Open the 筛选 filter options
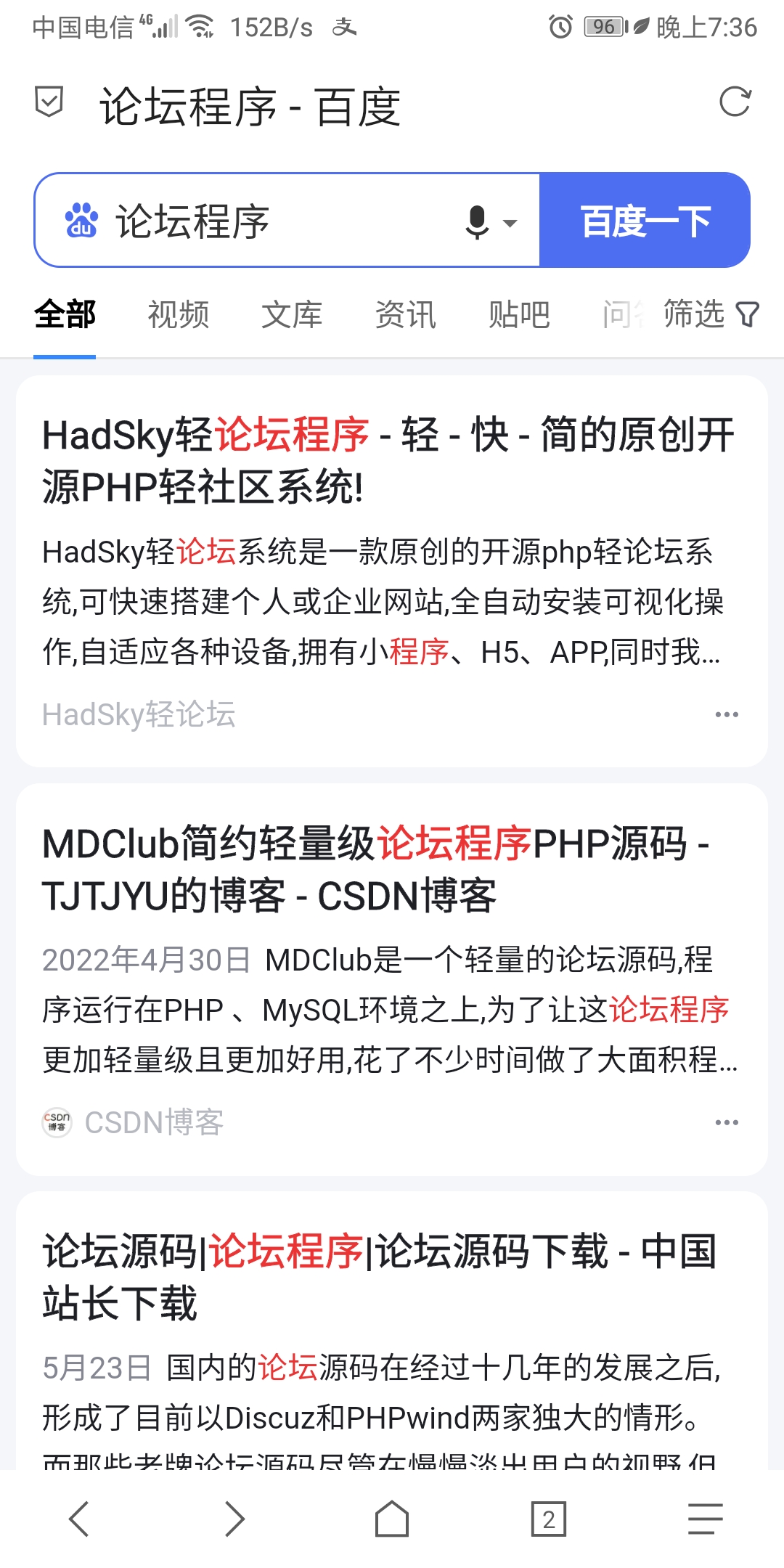784x1568 pixels. (x=710, y=315)
